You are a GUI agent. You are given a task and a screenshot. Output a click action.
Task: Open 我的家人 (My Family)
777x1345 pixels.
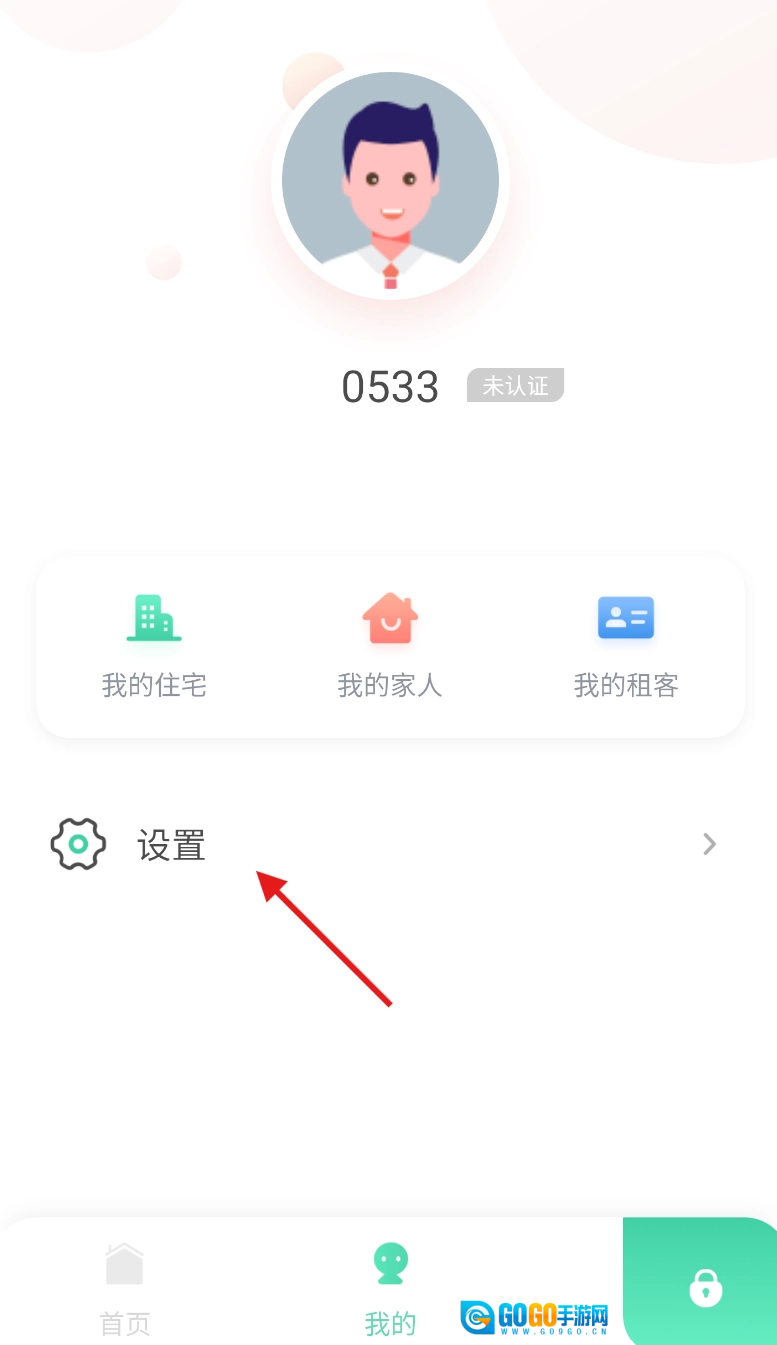(x=390, y=645)
